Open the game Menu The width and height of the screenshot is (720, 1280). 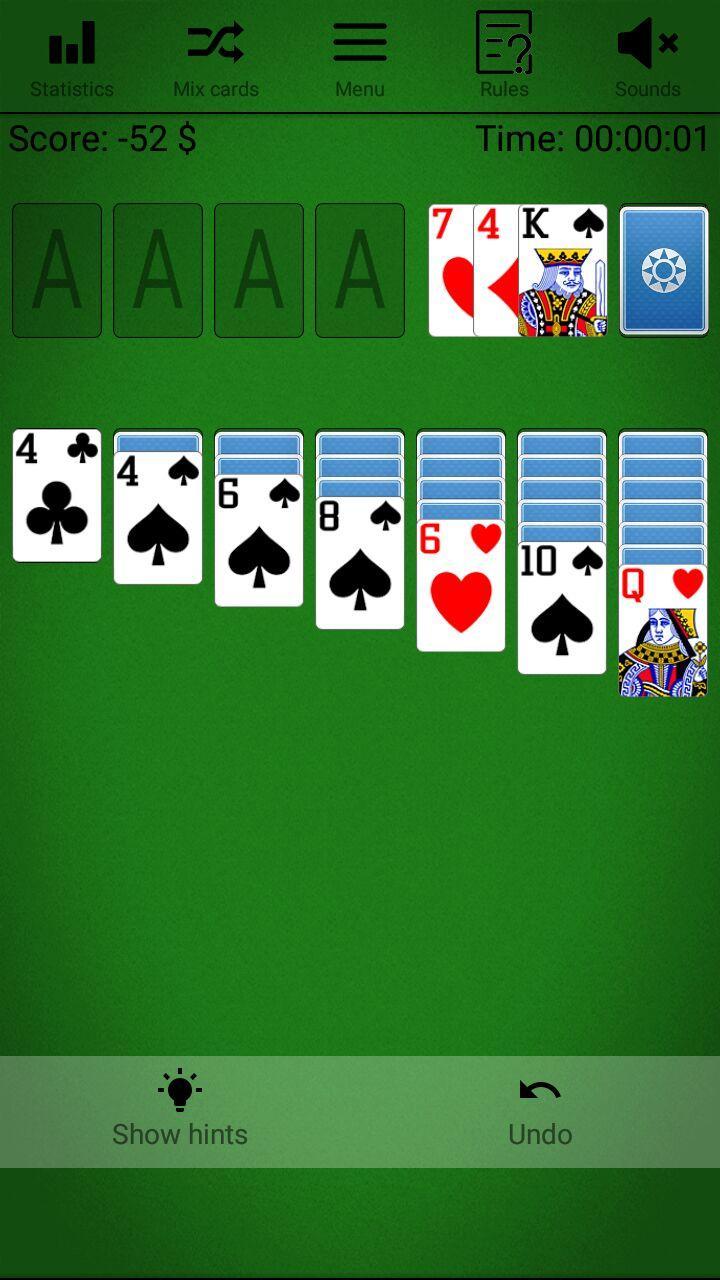coord(360,58)
